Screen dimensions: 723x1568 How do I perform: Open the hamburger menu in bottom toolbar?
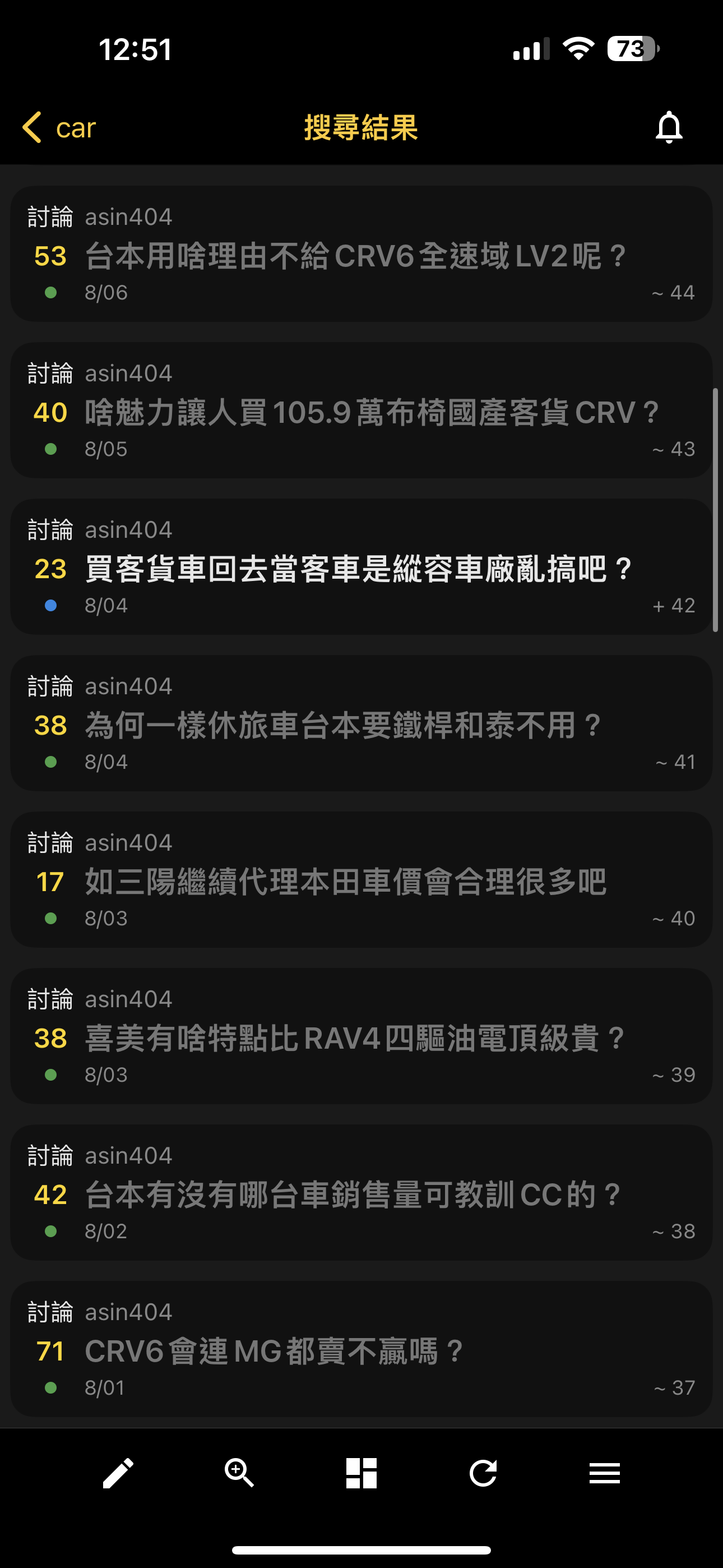(x=605, y=1473)
